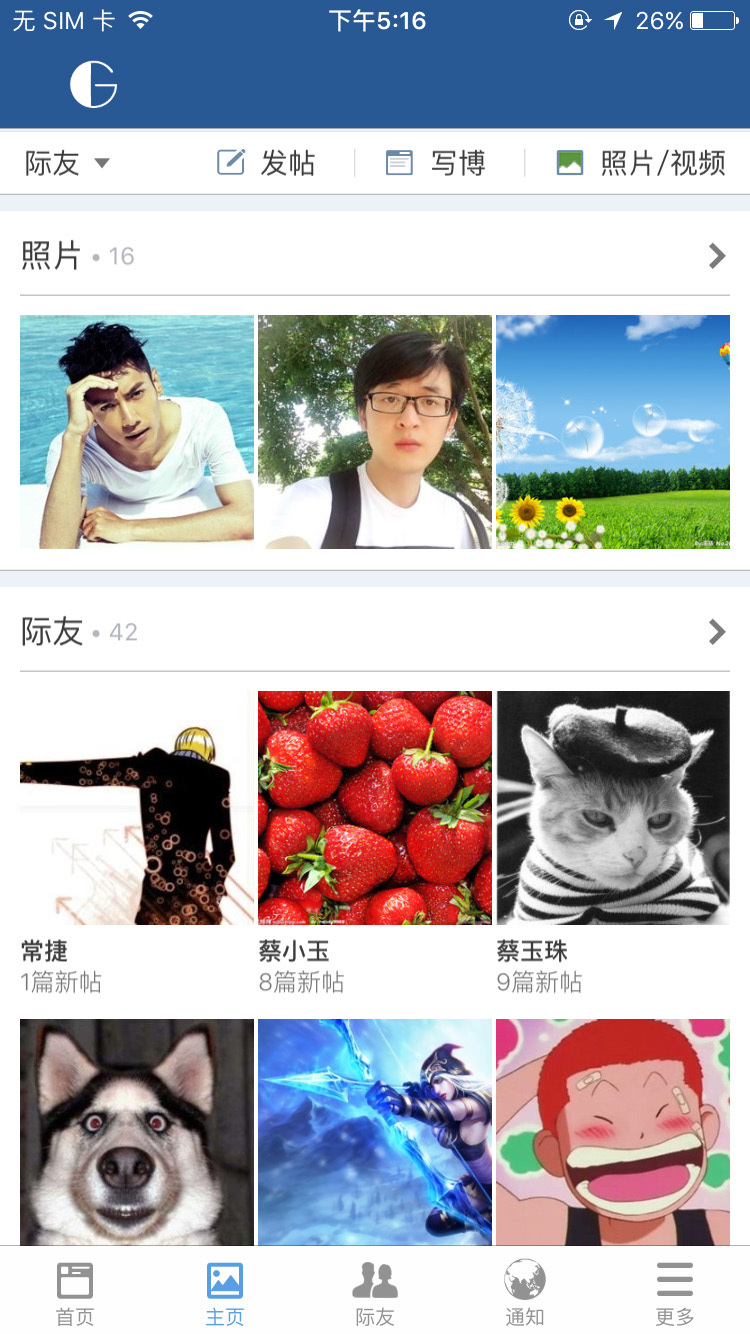Select the 主页 tab

point(225,1293)
